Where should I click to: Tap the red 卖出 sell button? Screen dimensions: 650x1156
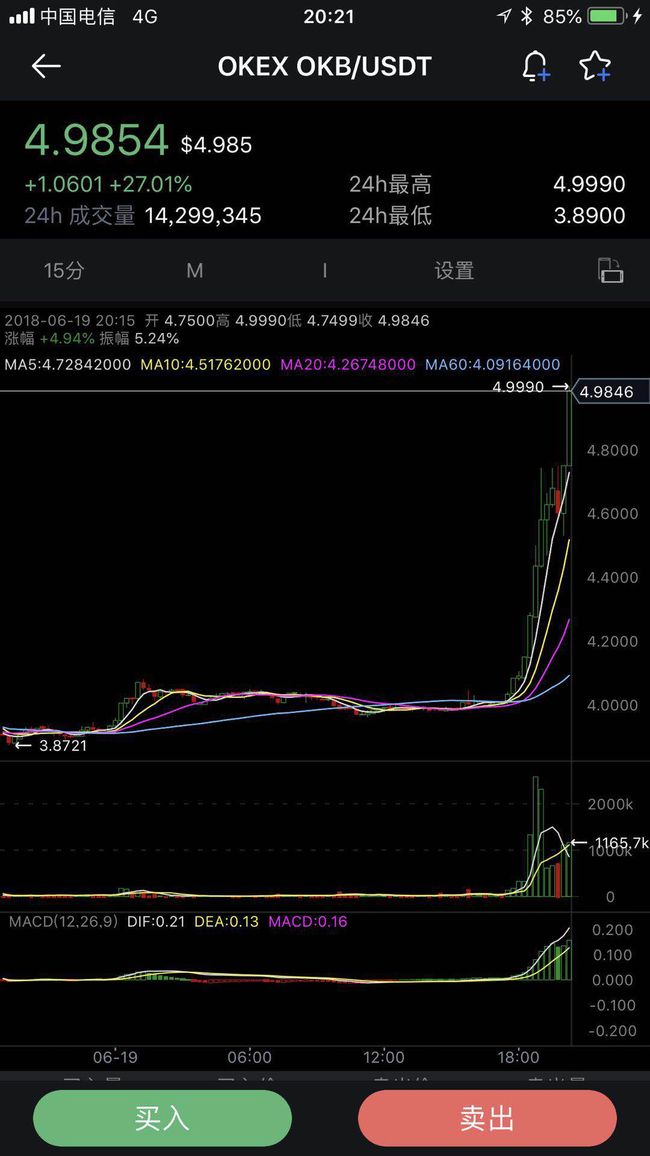[487, 1118]
